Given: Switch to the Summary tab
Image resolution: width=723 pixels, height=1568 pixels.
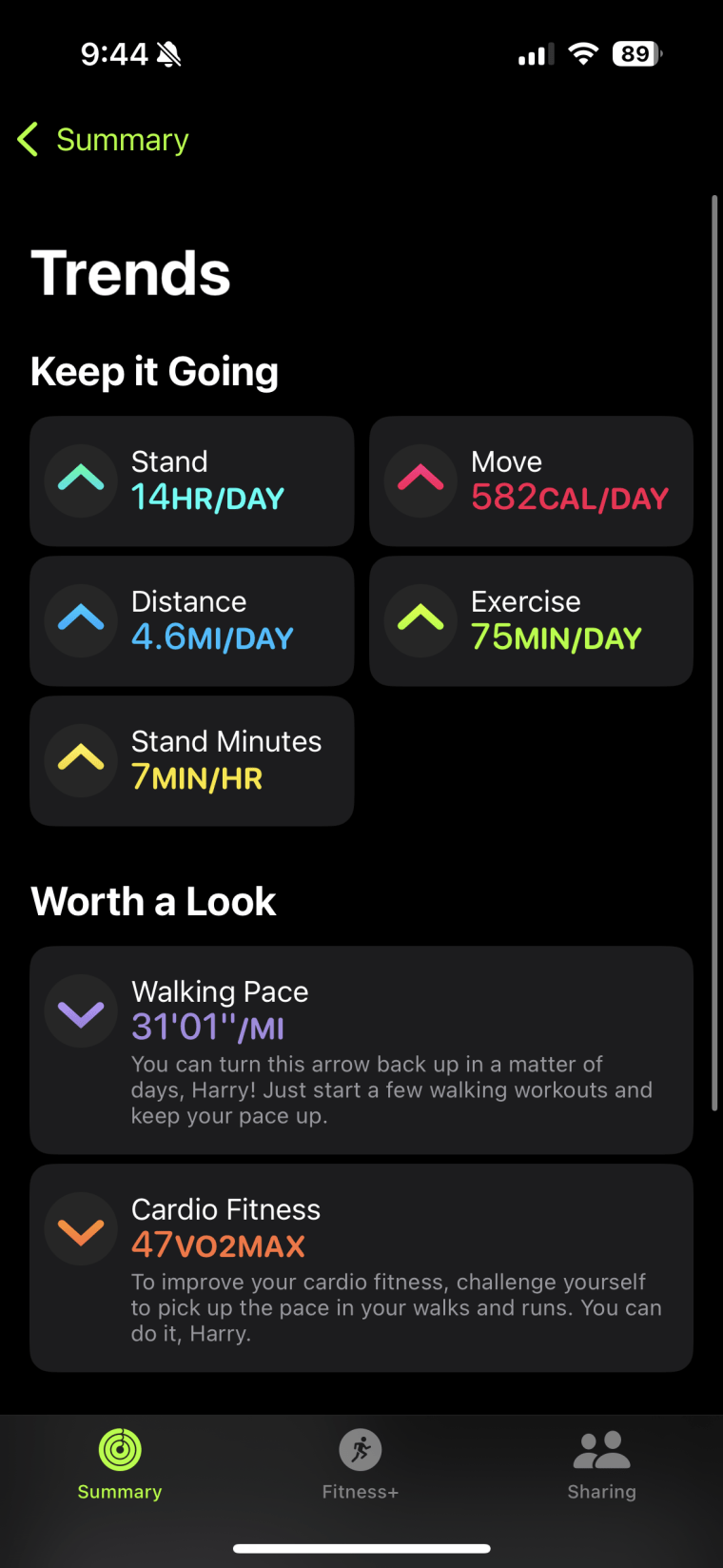Looking at the screenshot, I should (x=120, y=1464).
